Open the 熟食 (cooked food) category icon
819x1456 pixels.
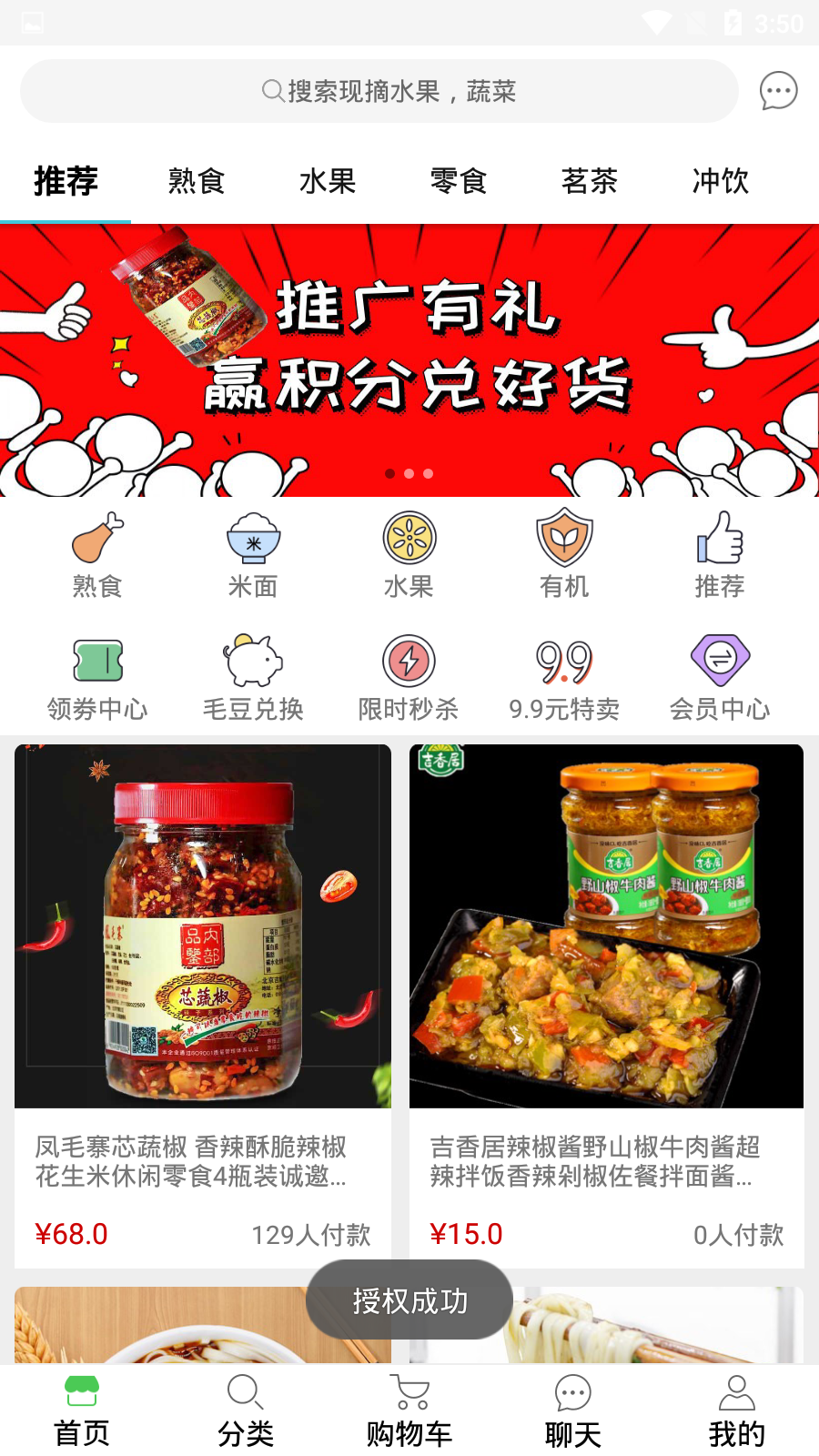(97, 553)
